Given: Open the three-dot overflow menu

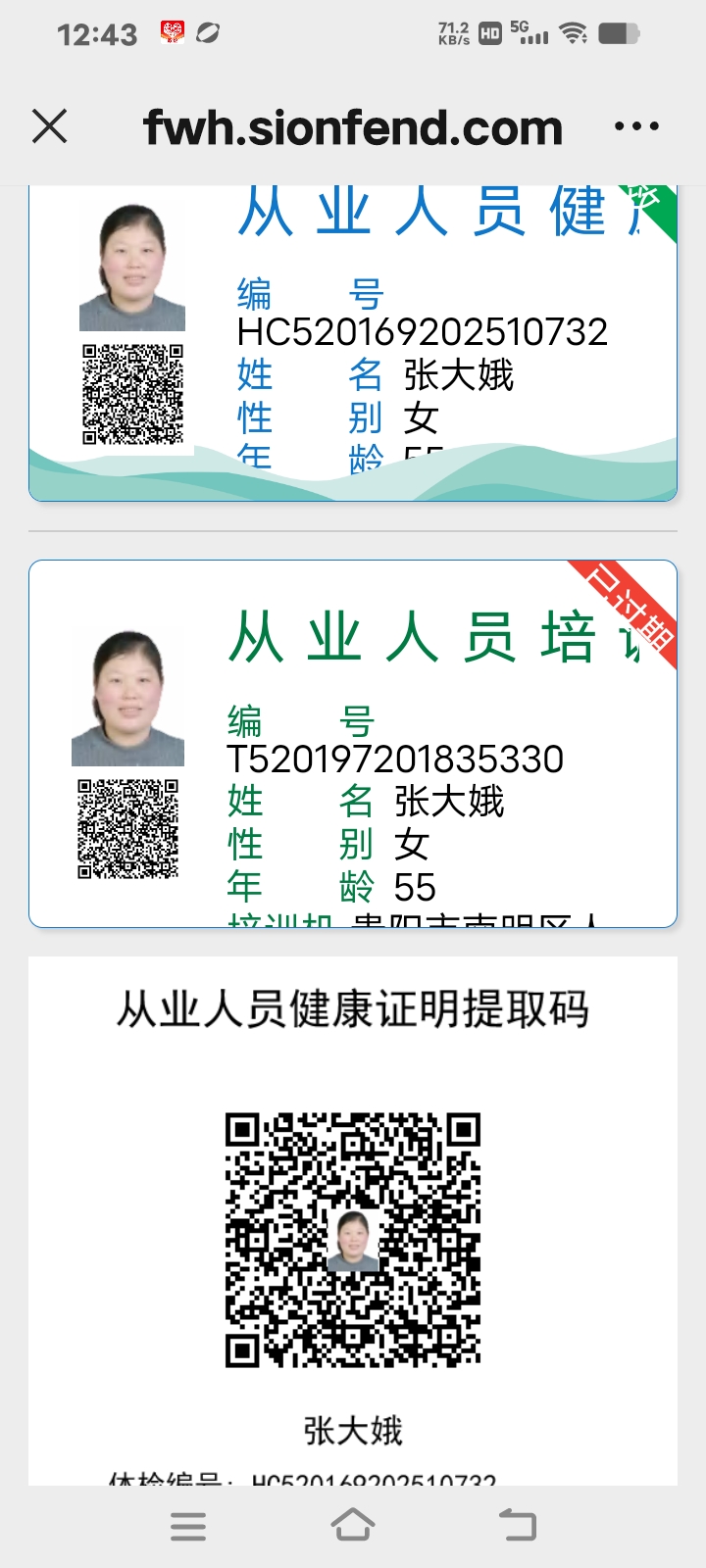Looking at the screenshot, I should tap(636, 126).
